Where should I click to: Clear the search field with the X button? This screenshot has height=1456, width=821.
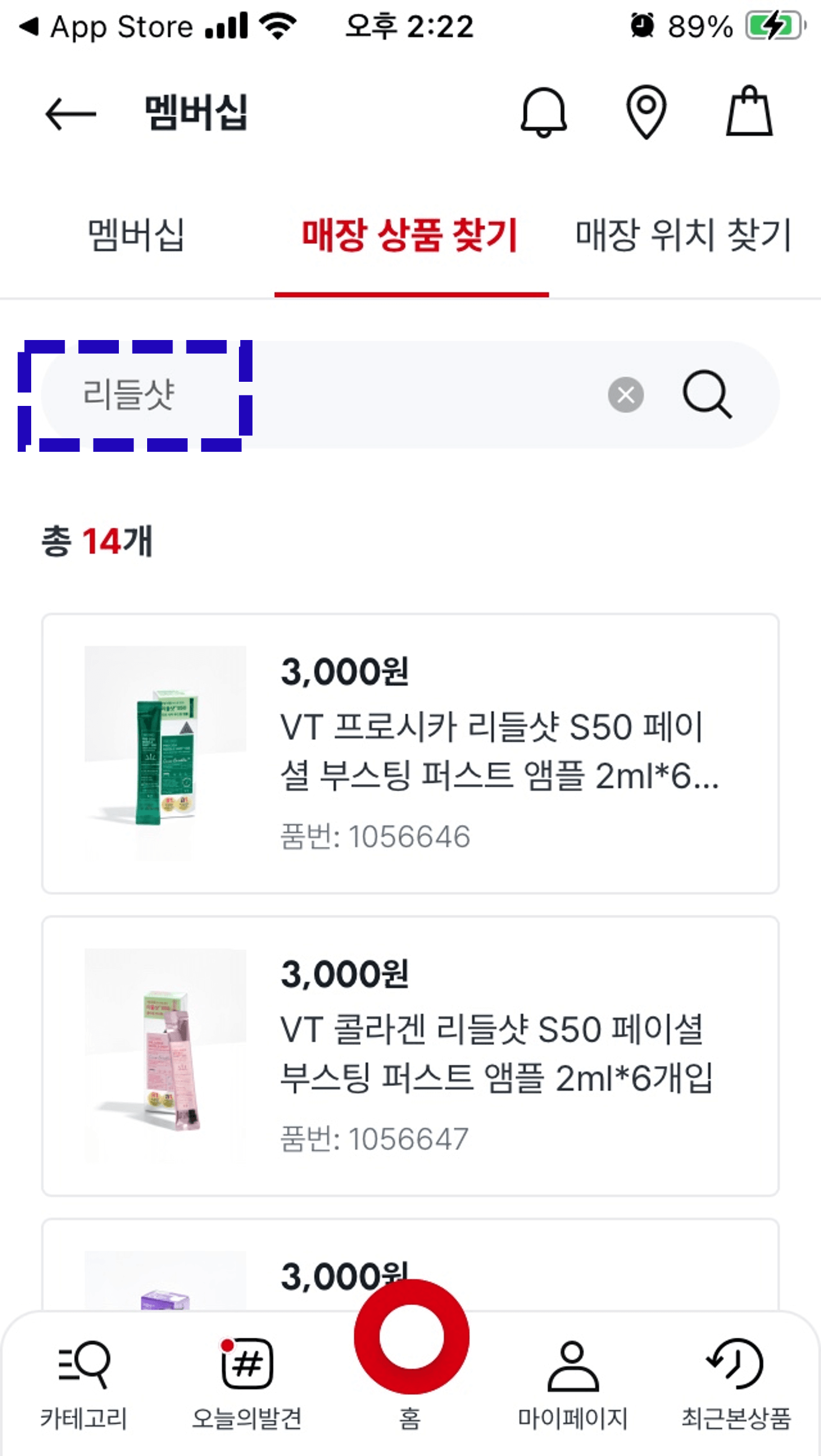[x=625, y=395]
